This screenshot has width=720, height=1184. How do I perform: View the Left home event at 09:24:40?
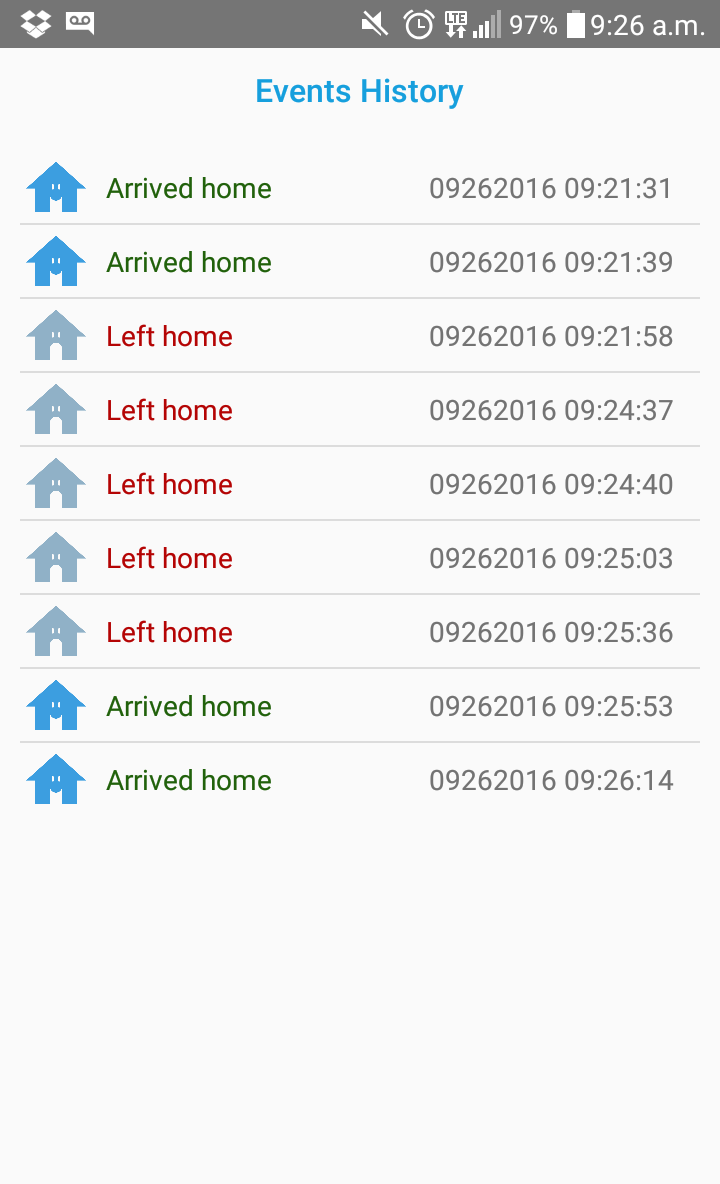coord(360,484)
